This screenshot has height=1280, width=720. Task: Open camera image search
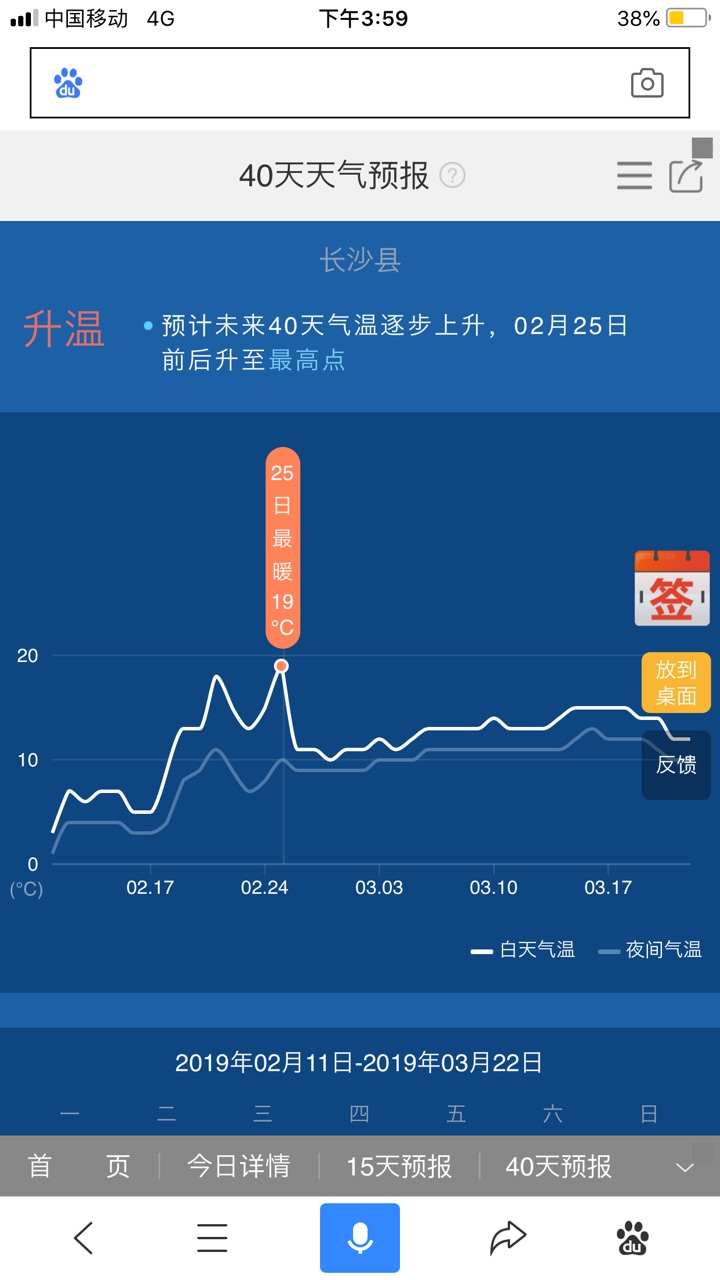pos(647,83)
